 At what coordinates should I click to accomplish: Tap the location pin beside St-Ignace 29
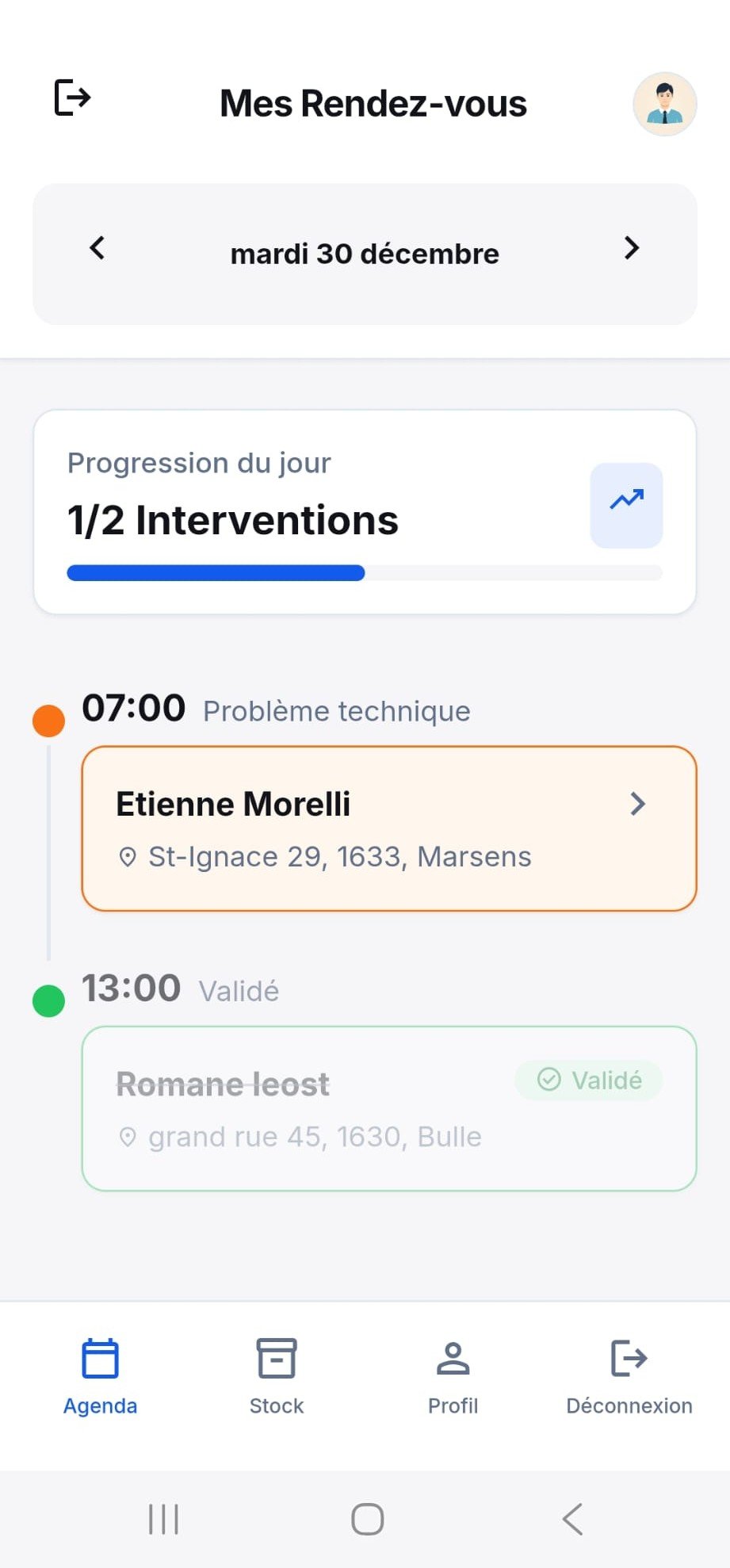128,857
